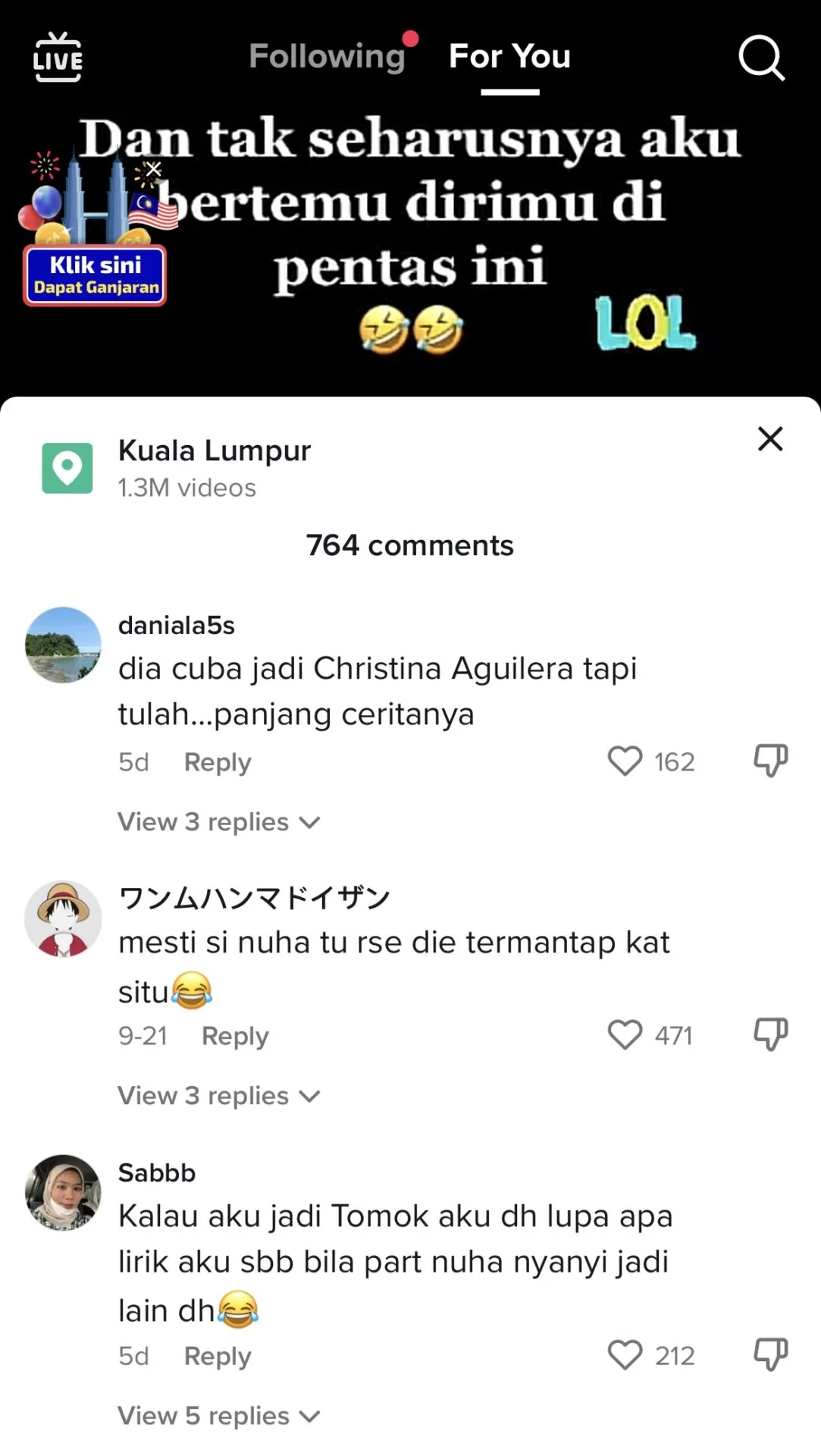The width and height of the screenshot is (821, 1456).
Task: Dislike daniala5s's comment
Action: 770,761
